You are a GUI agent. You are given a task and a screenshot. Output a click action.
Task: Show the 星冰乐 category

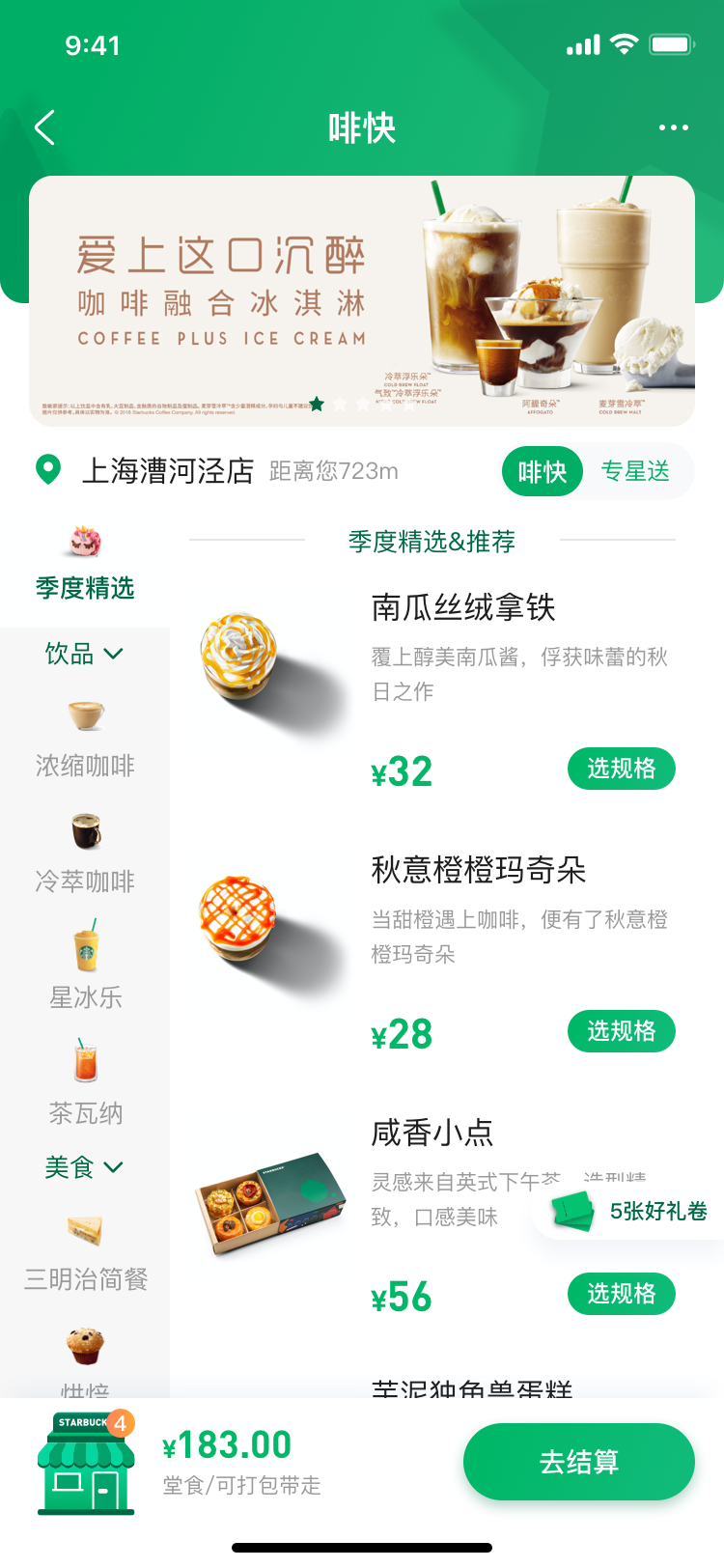click(85, 970)
